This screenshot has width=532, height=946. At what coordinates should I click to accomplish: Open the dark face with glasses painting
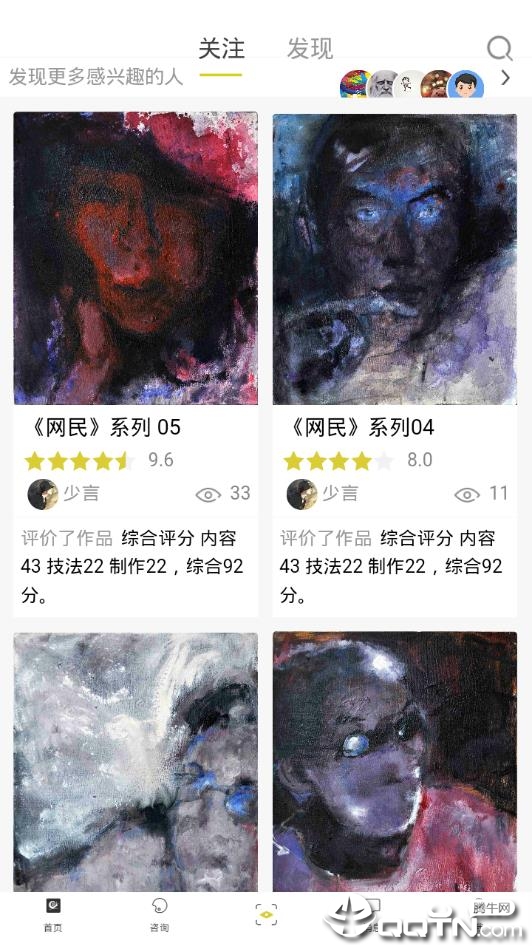[x=394, y=761]
